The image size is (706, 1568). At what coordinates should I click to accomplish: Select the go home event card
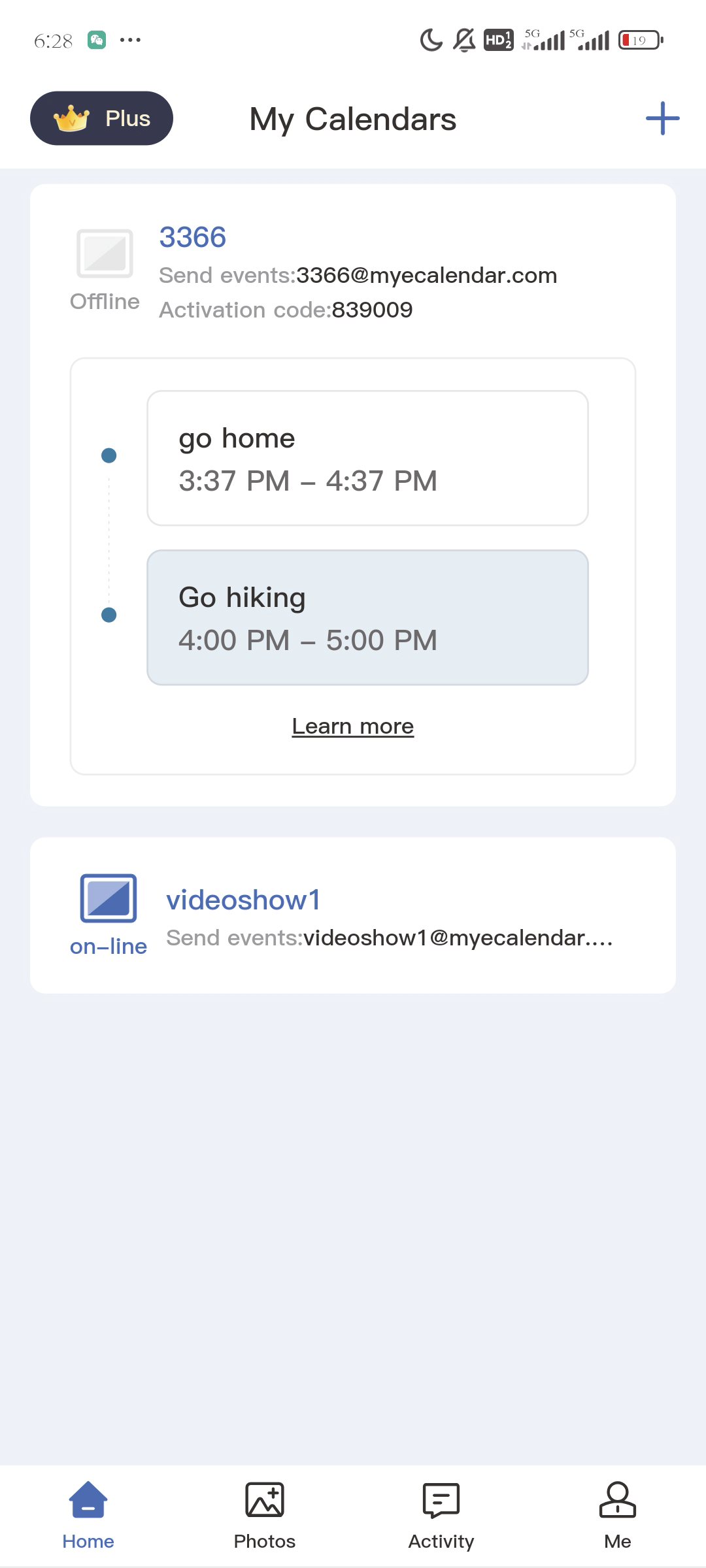(368, 457)
